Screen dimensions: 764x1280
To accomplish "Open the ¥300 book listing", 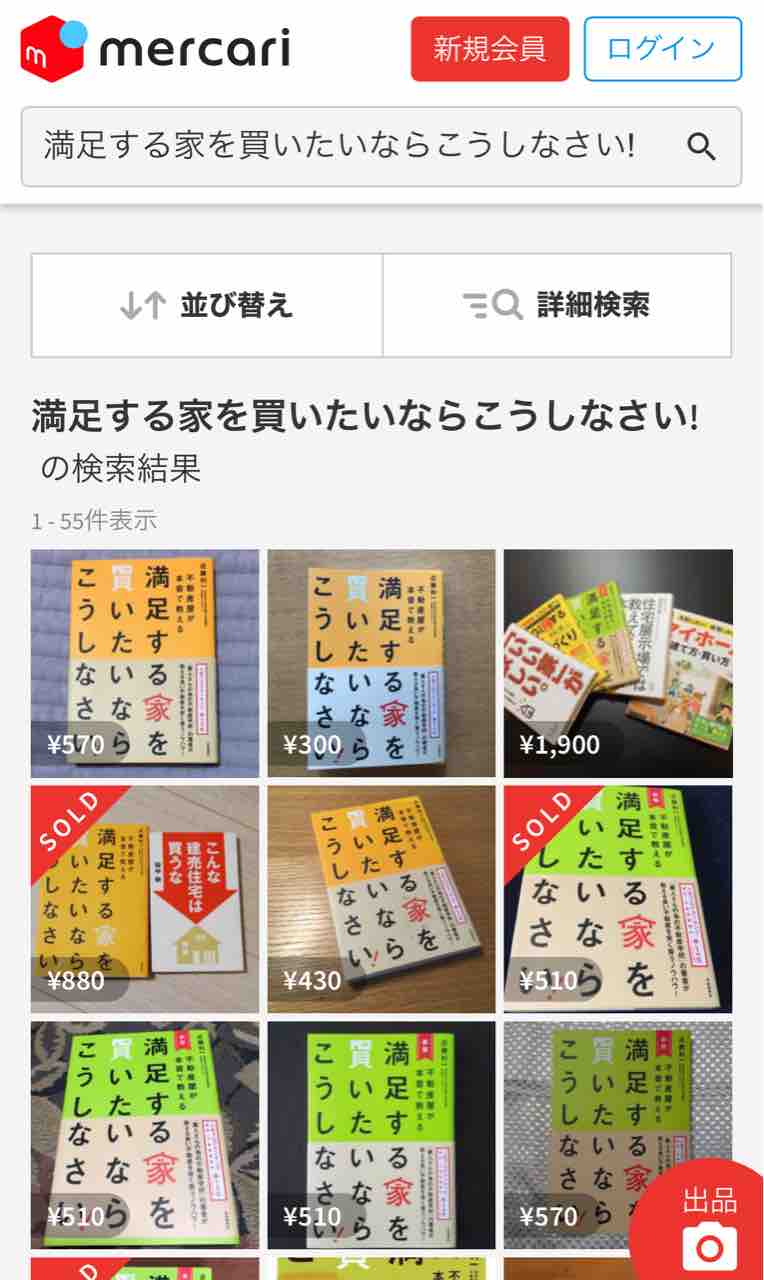I will [x=381, y=663].
